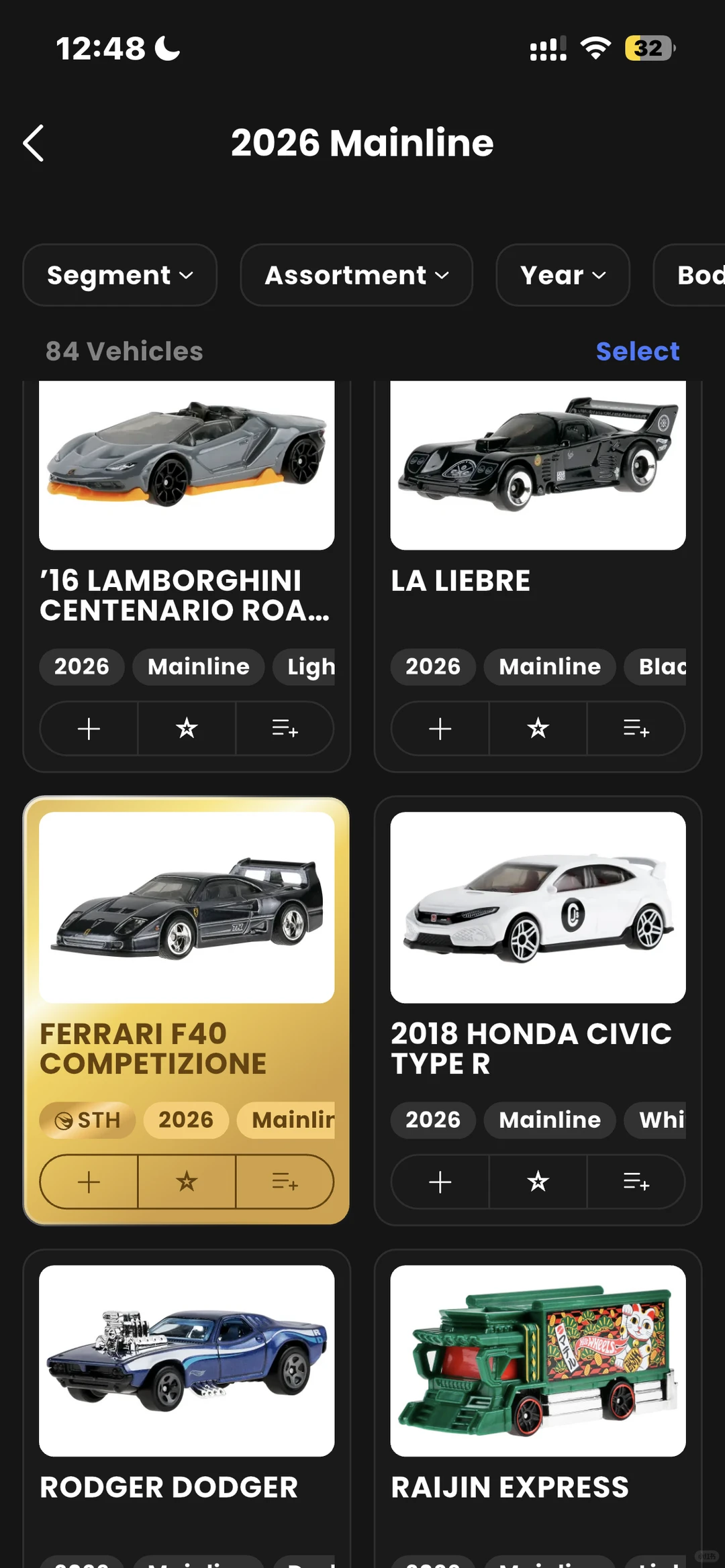The height and width of the screenshot is (1568, 725).
Task: Open the Rodger Dodger vehicle card
Action: (187, 1360)
